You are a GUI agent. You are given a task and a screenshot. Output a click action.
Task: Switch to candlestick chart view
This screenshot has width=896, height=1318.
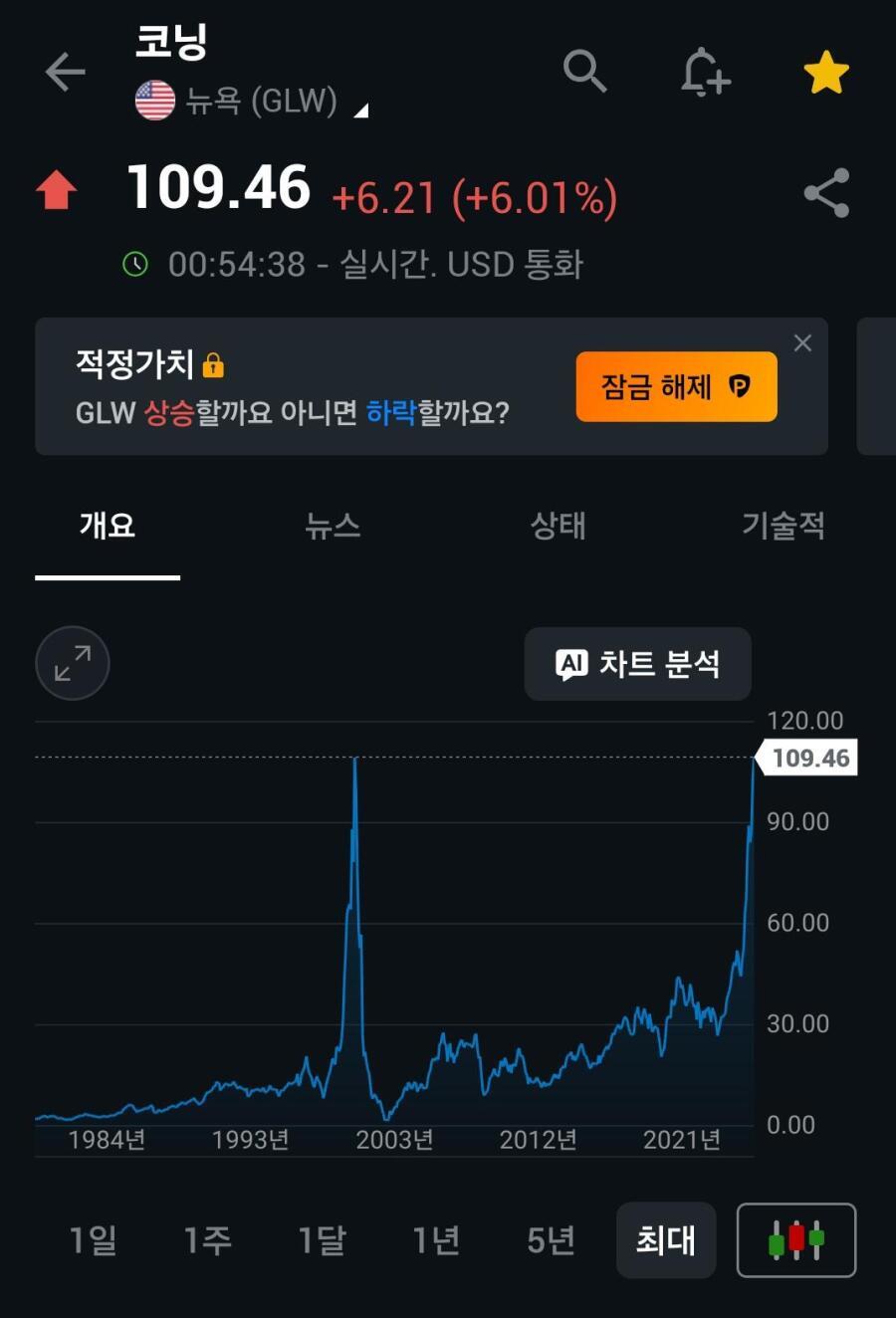(x=796, y=1240)
